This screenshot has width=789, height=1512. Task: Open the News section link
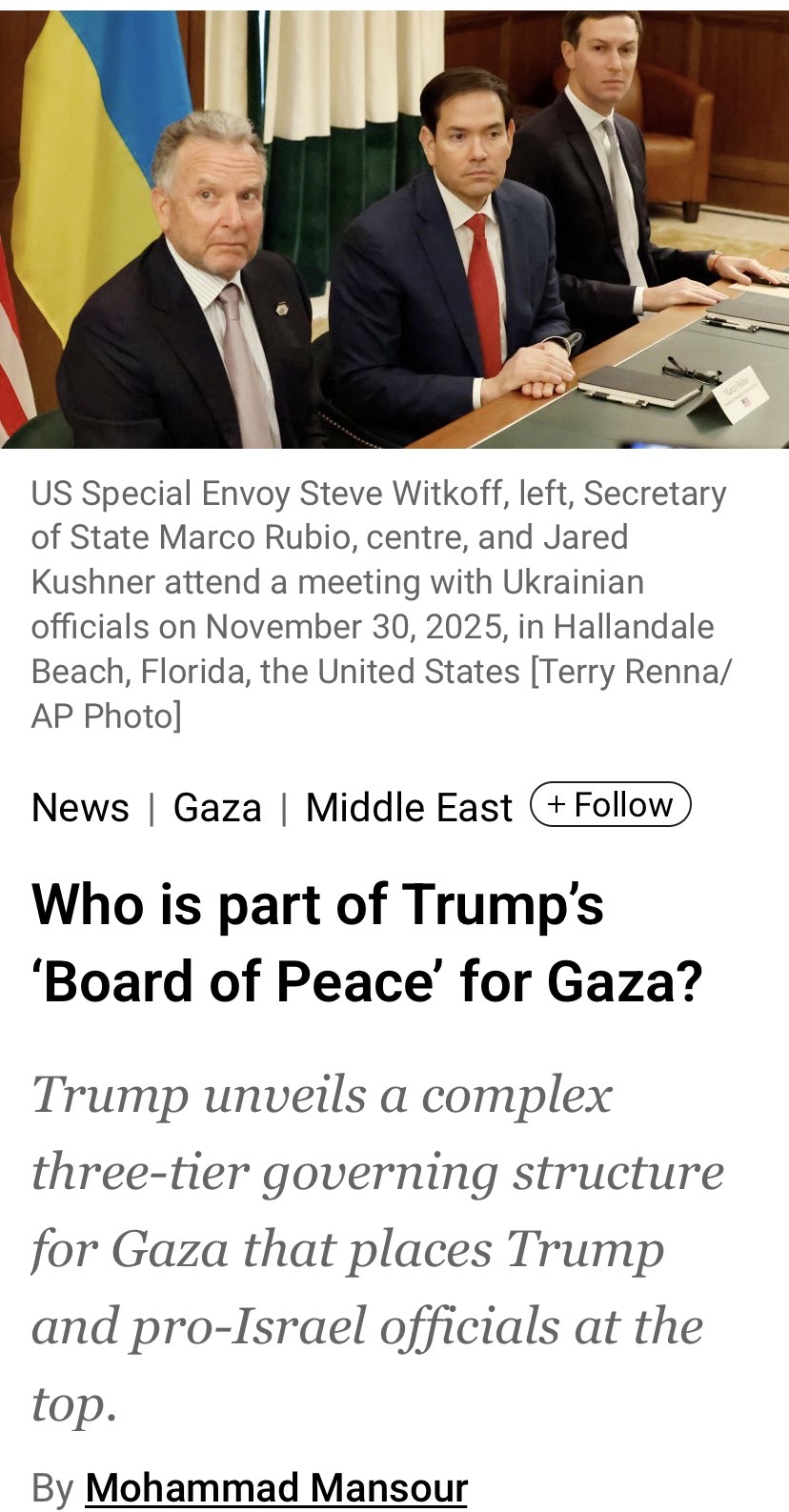point(80,808)
